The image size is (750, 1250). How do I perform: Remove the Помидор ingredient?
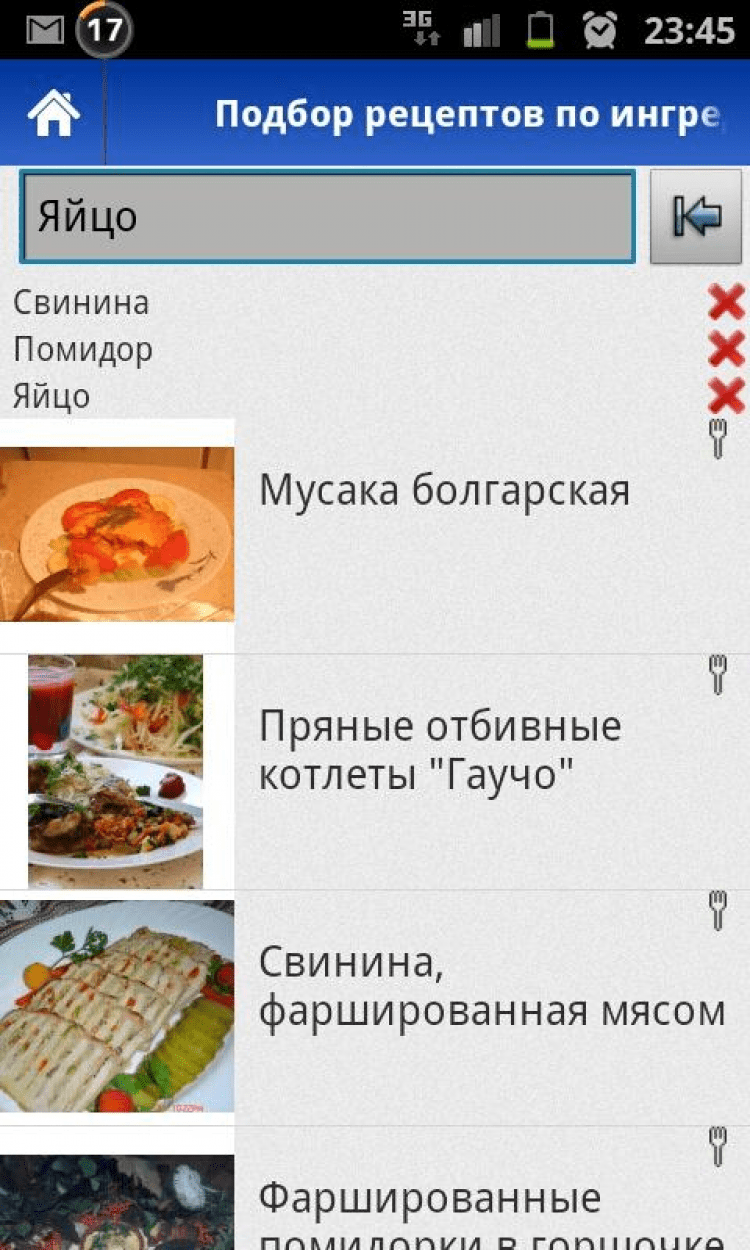(725, 349)
